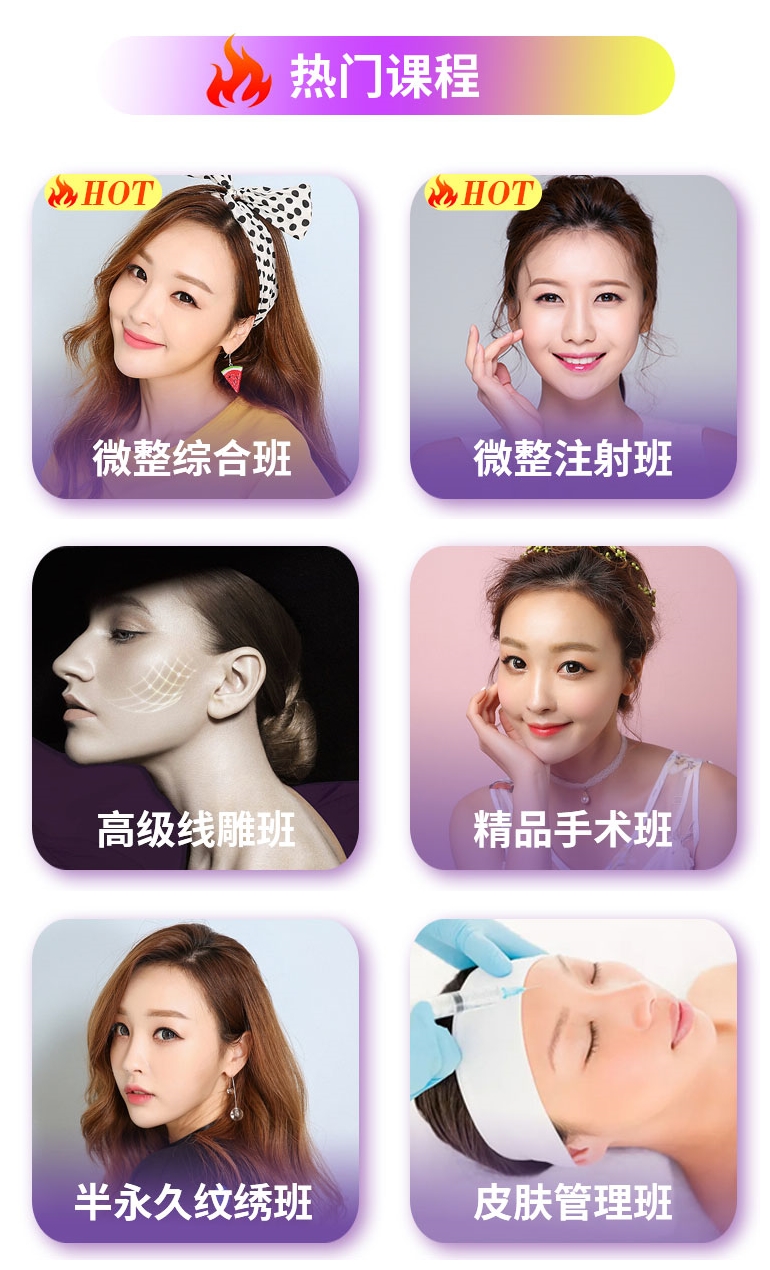The height and width of the screenshot is (1270, 770).
Task: Open the 微整注射班 course card
Action: 573,337
